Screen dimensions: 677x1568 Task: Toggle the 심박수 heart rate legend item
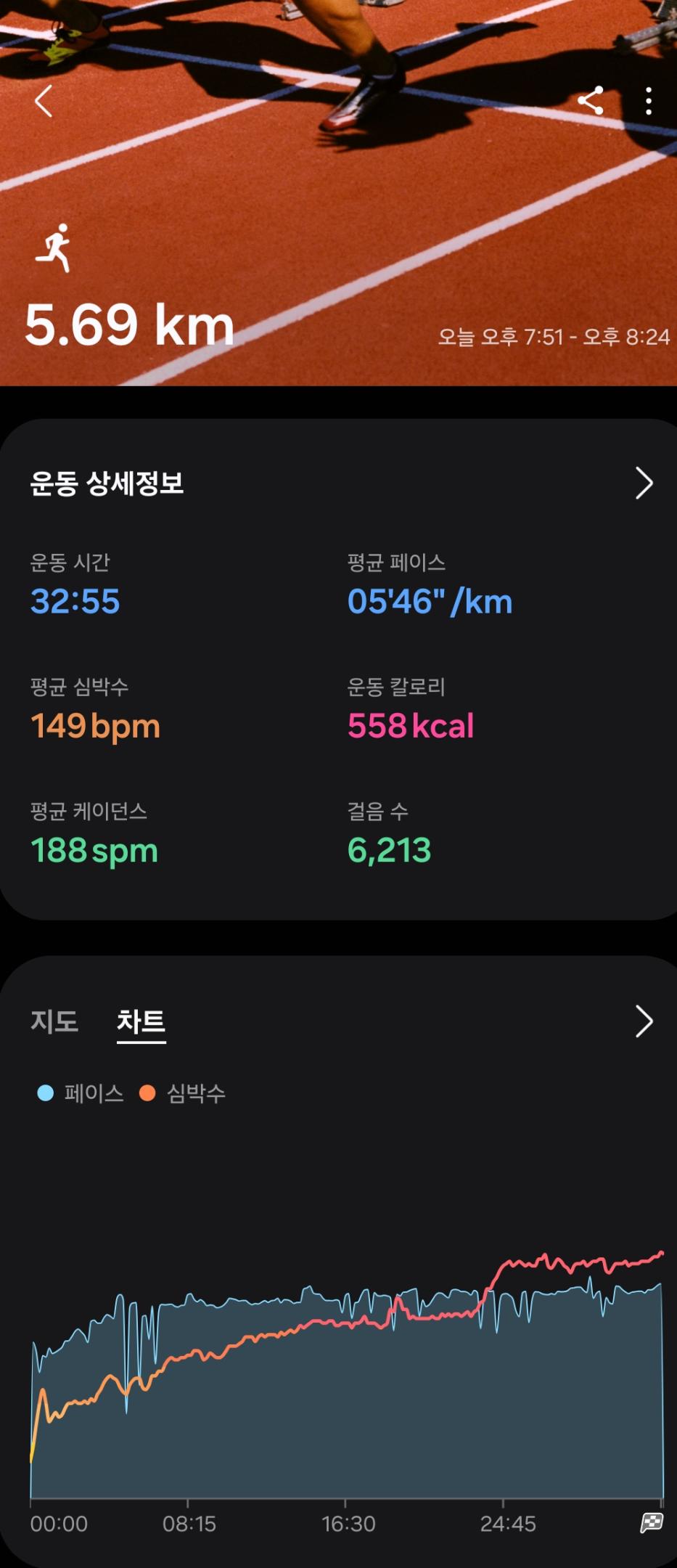183,1093
